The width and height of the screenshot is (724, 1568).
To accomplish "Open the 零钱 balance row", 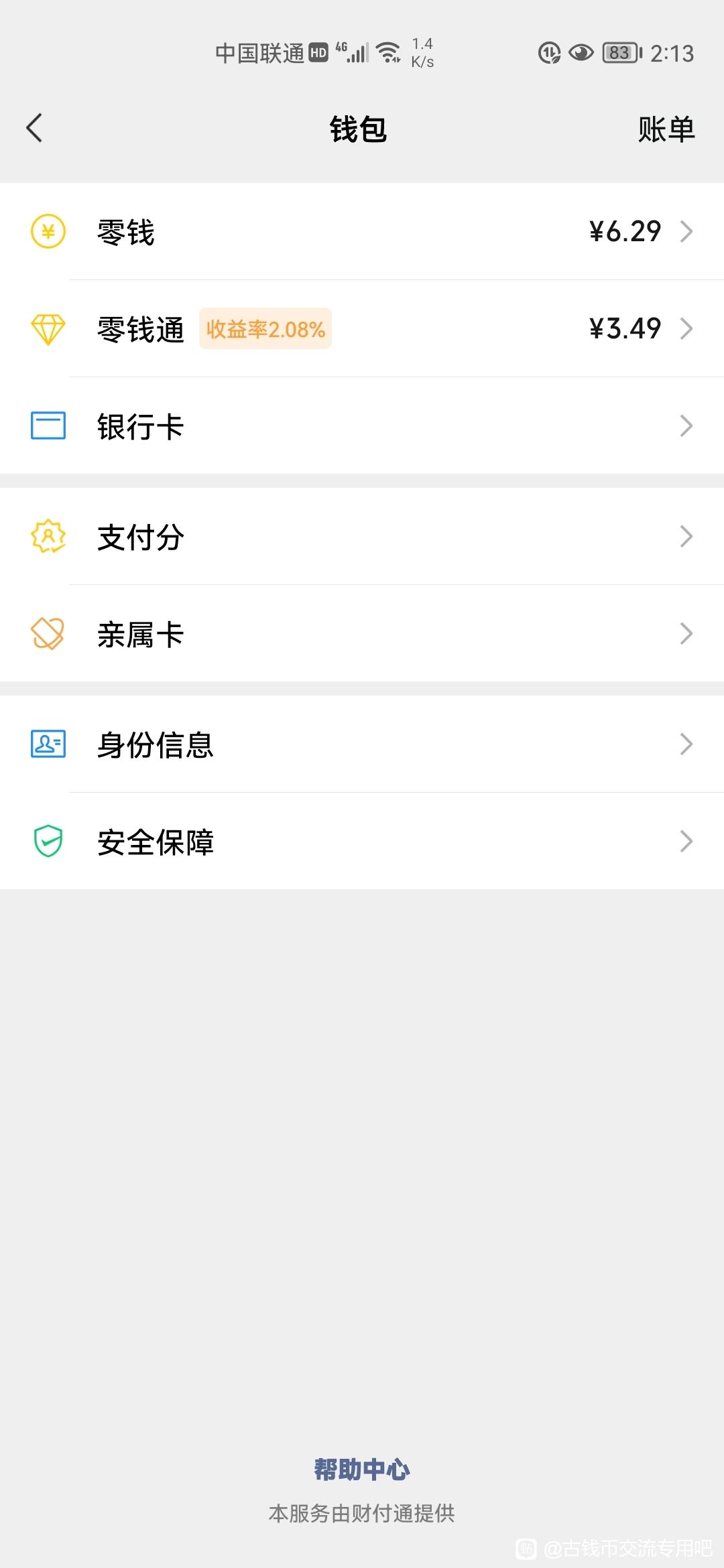I will (x=362, y=231).
